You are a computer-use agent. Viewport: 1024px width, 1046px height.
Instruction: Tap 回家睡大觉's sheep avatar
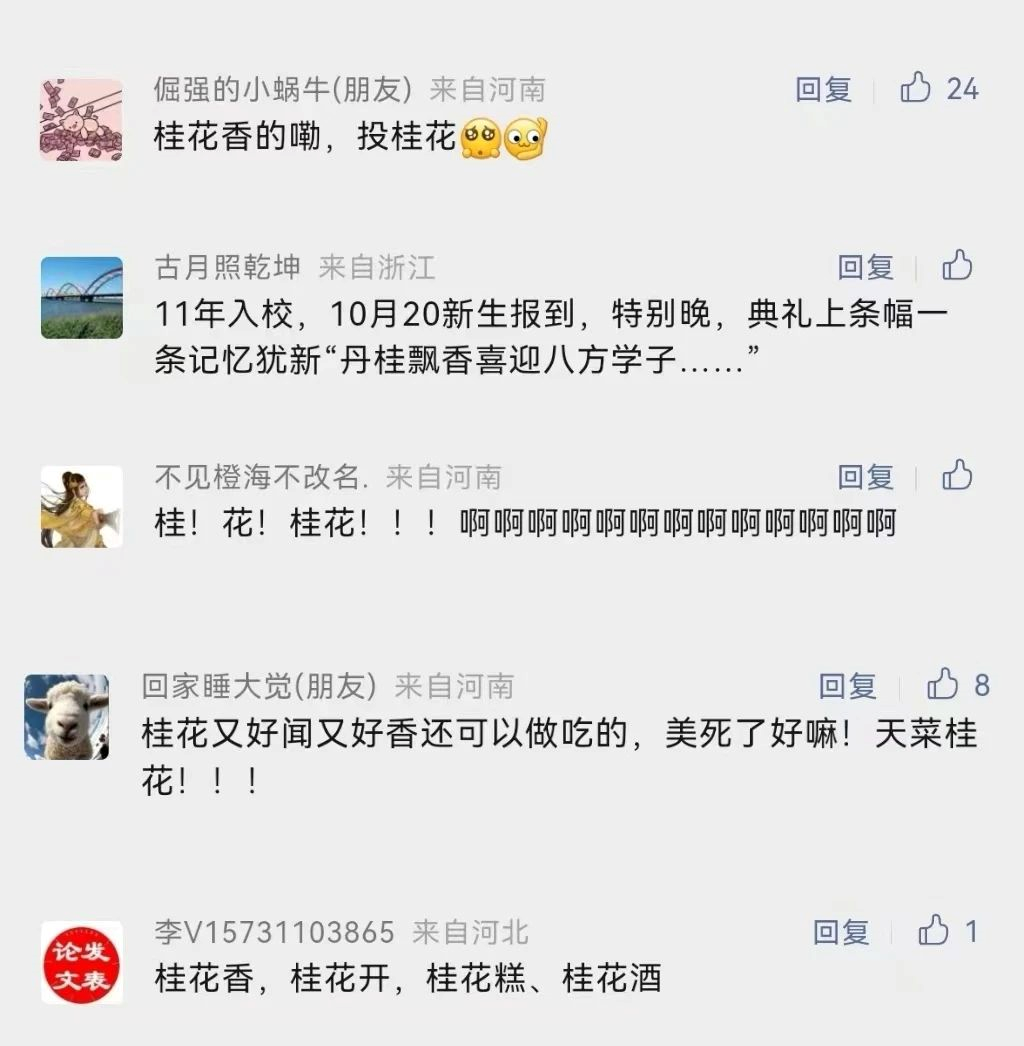(66, 716)
